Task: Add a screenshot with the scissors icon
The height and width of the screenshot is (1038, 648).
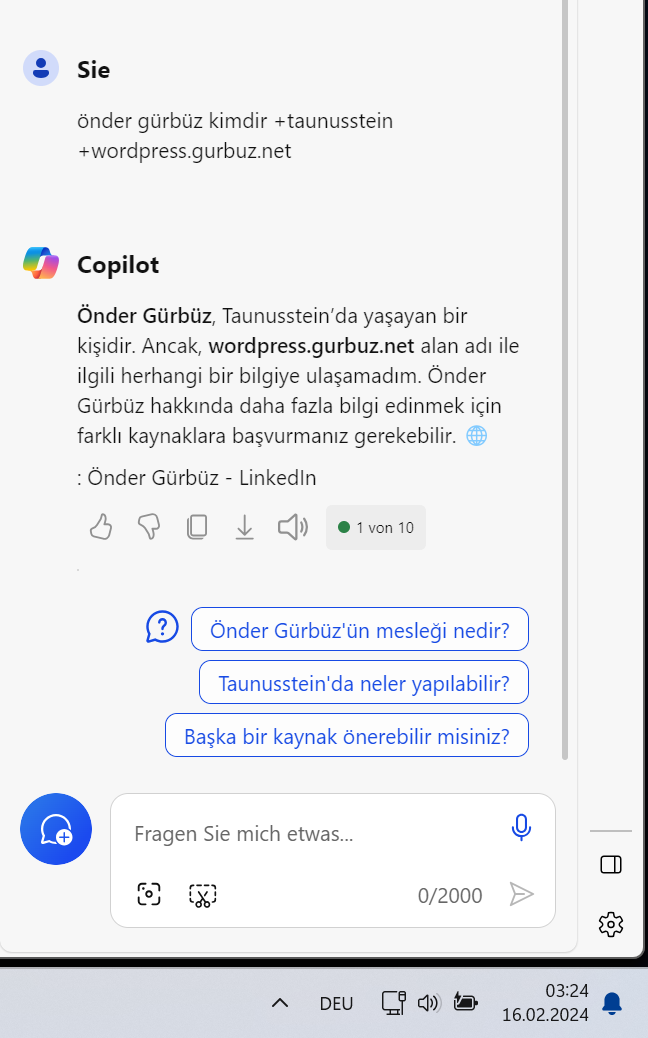Action: [x=203, y=894]
